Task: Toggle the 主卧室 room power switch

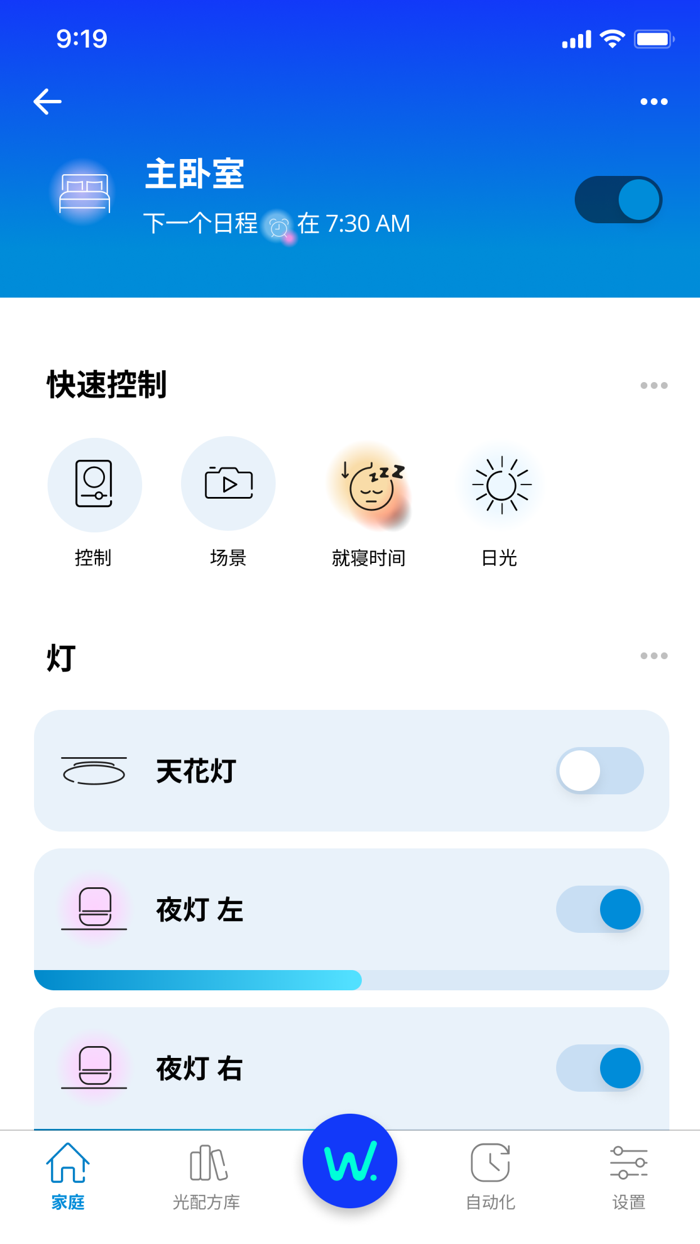Action: point(618,200)
